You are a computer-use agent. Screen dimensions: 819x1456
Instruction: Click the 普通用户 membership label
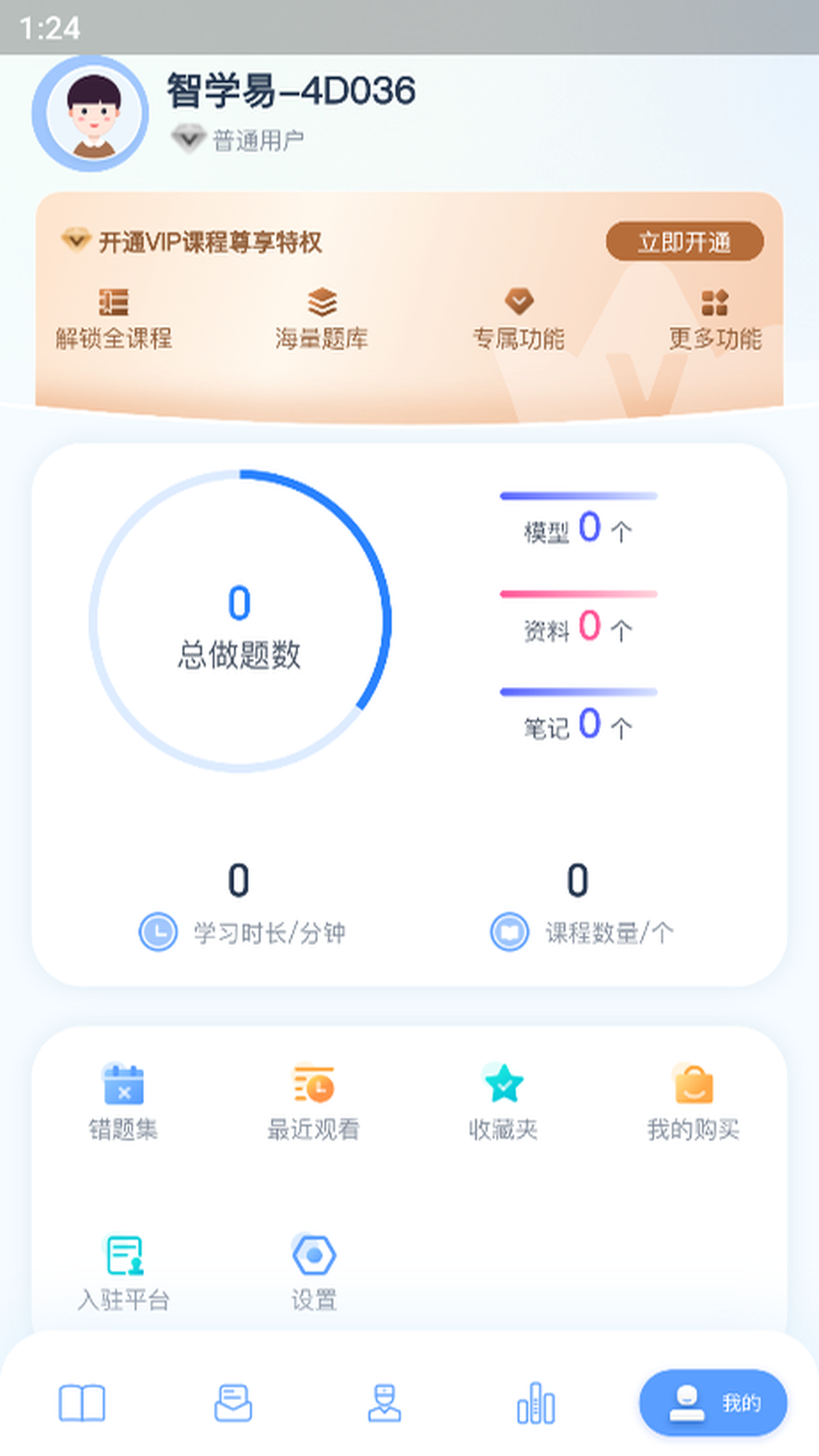(243, 138)
